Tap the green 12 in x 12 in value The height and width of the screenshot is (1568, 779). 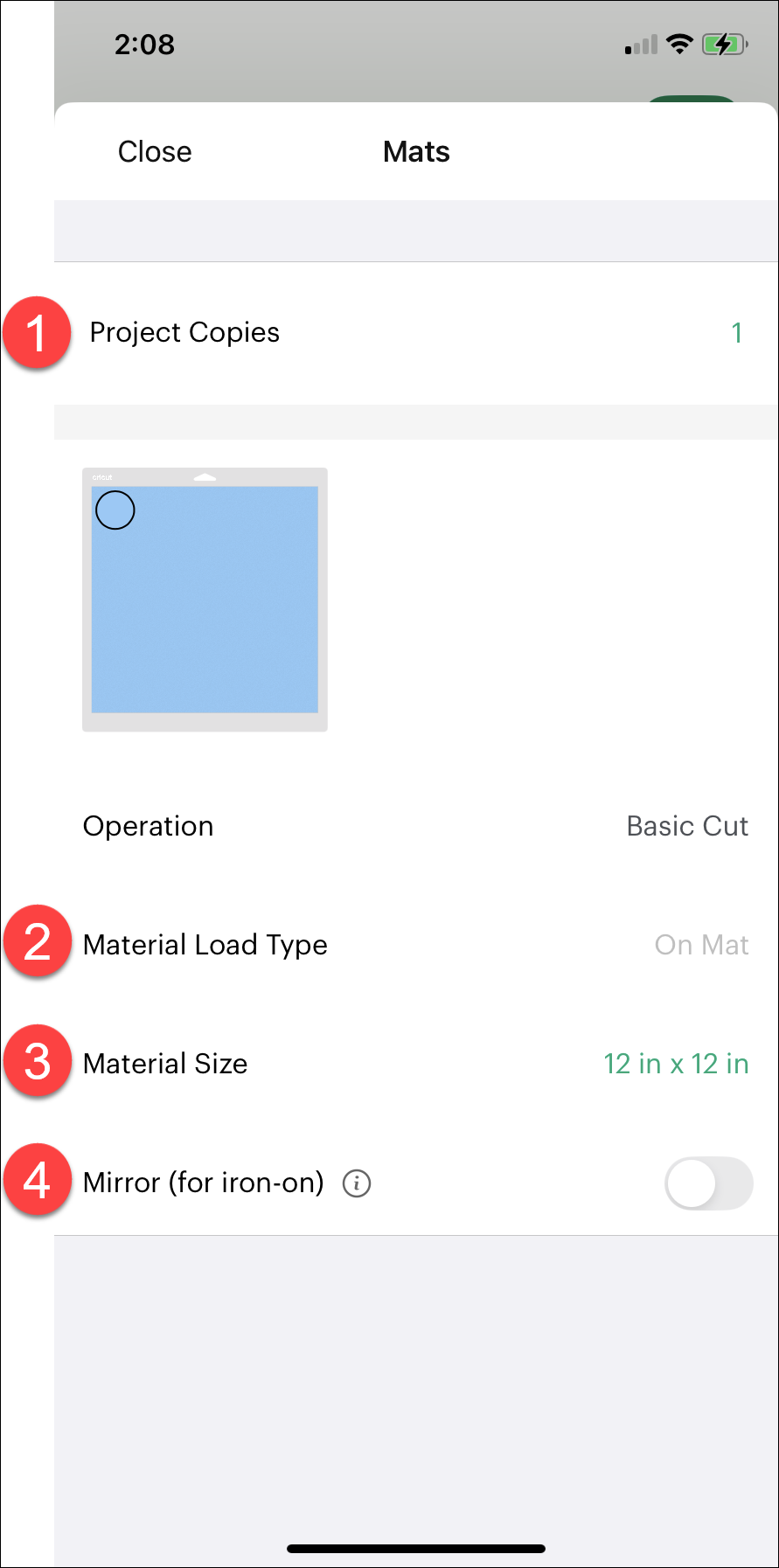point(676,1064)
